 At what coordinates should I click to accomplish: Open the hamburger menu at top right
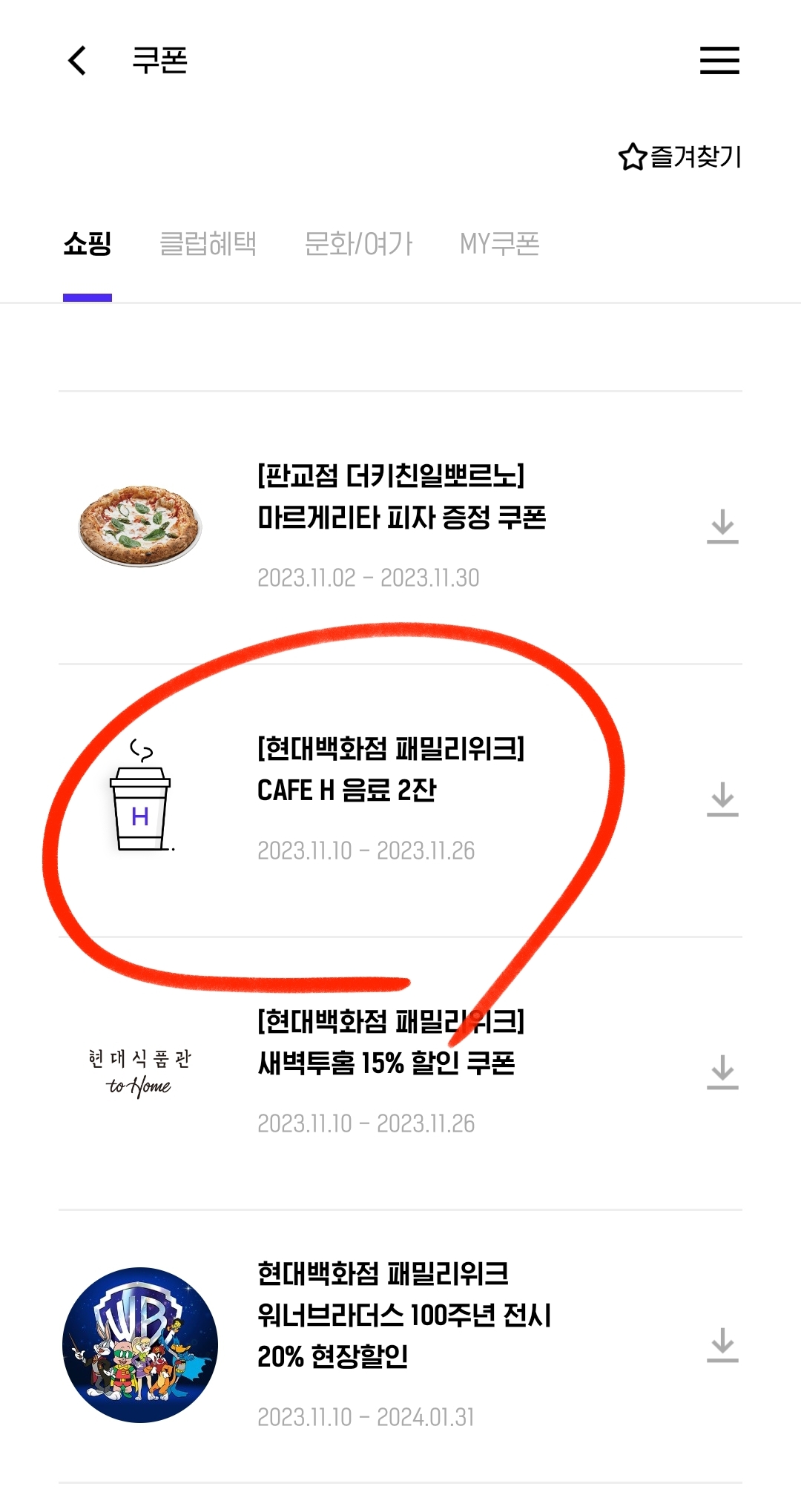[718, 62]
